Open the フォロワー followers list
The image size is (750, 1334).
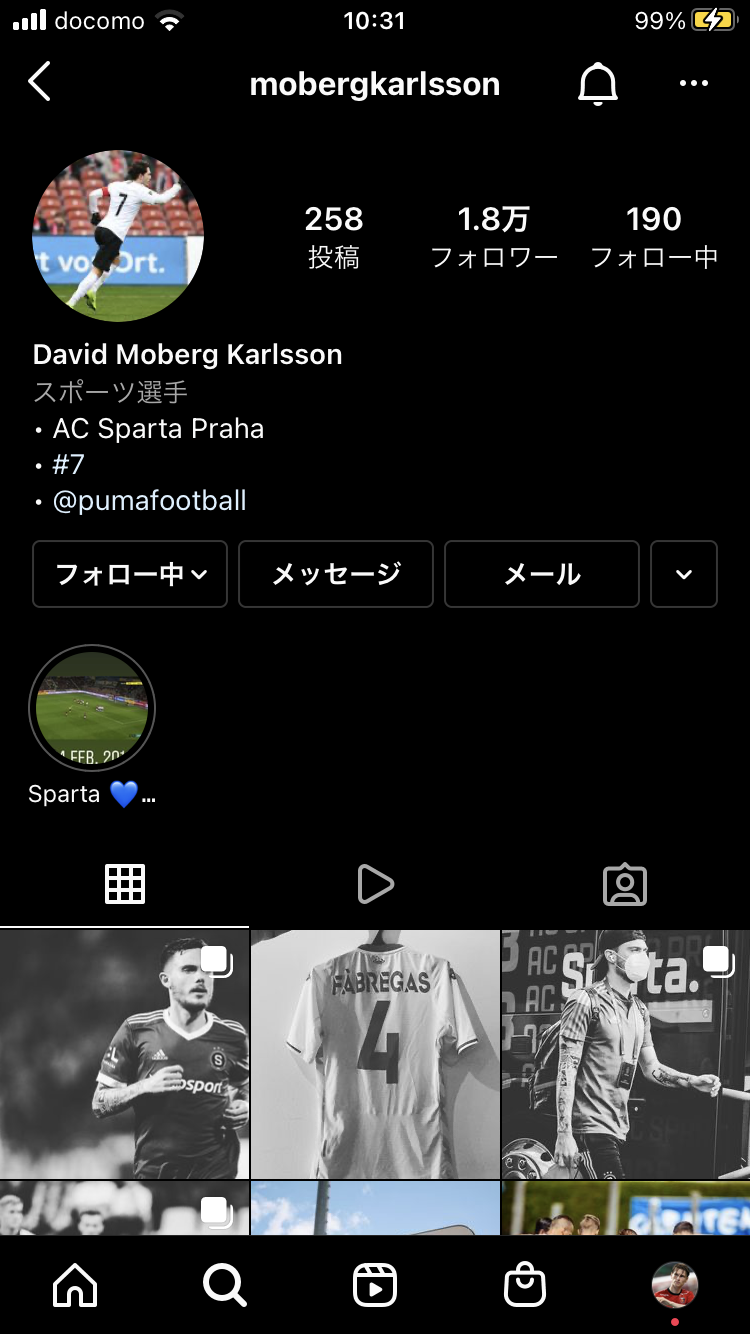(493, 237)
